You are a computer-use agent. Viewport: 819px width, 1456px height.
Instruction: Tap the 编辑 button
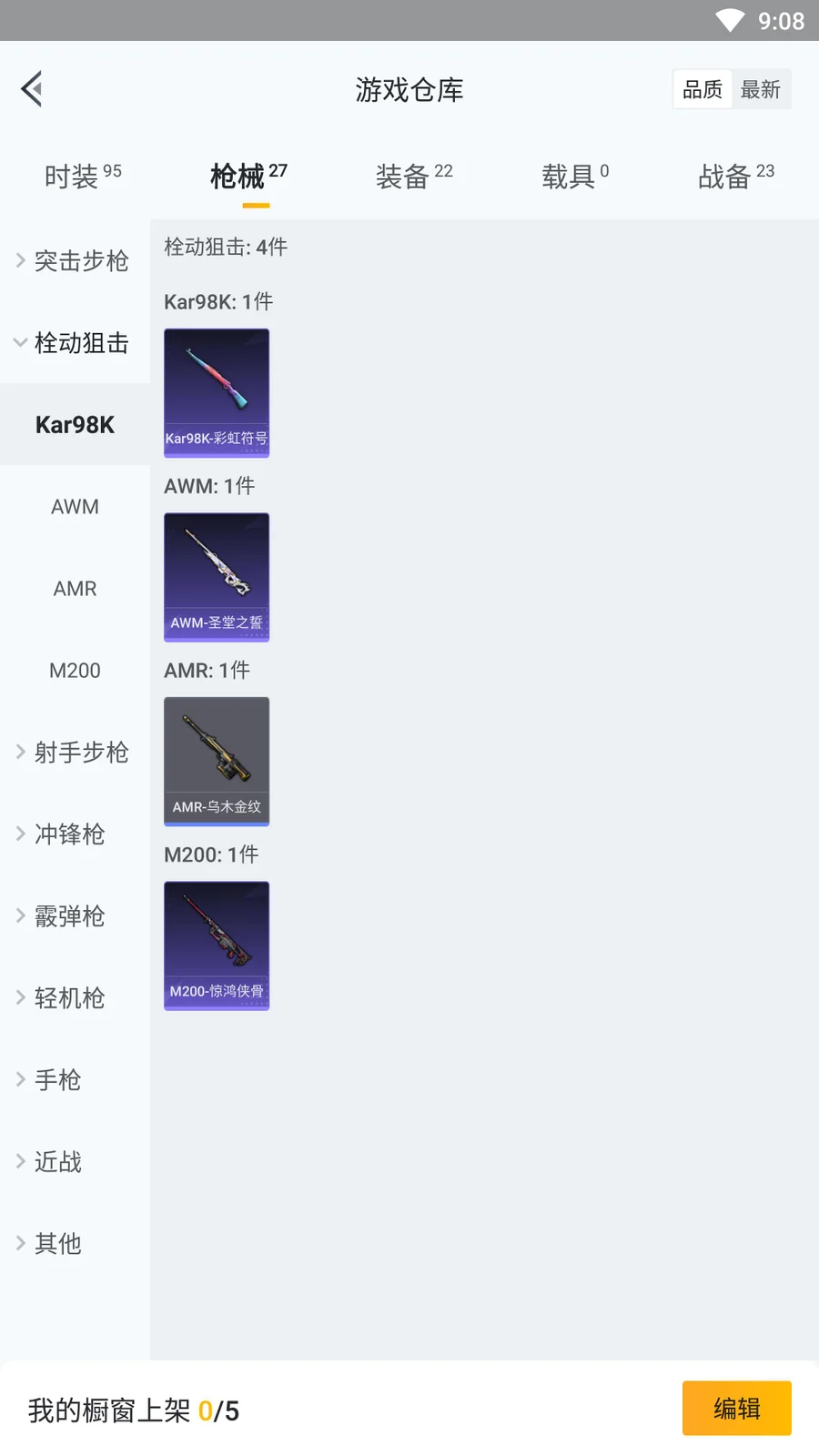[x=736, y=1408]
